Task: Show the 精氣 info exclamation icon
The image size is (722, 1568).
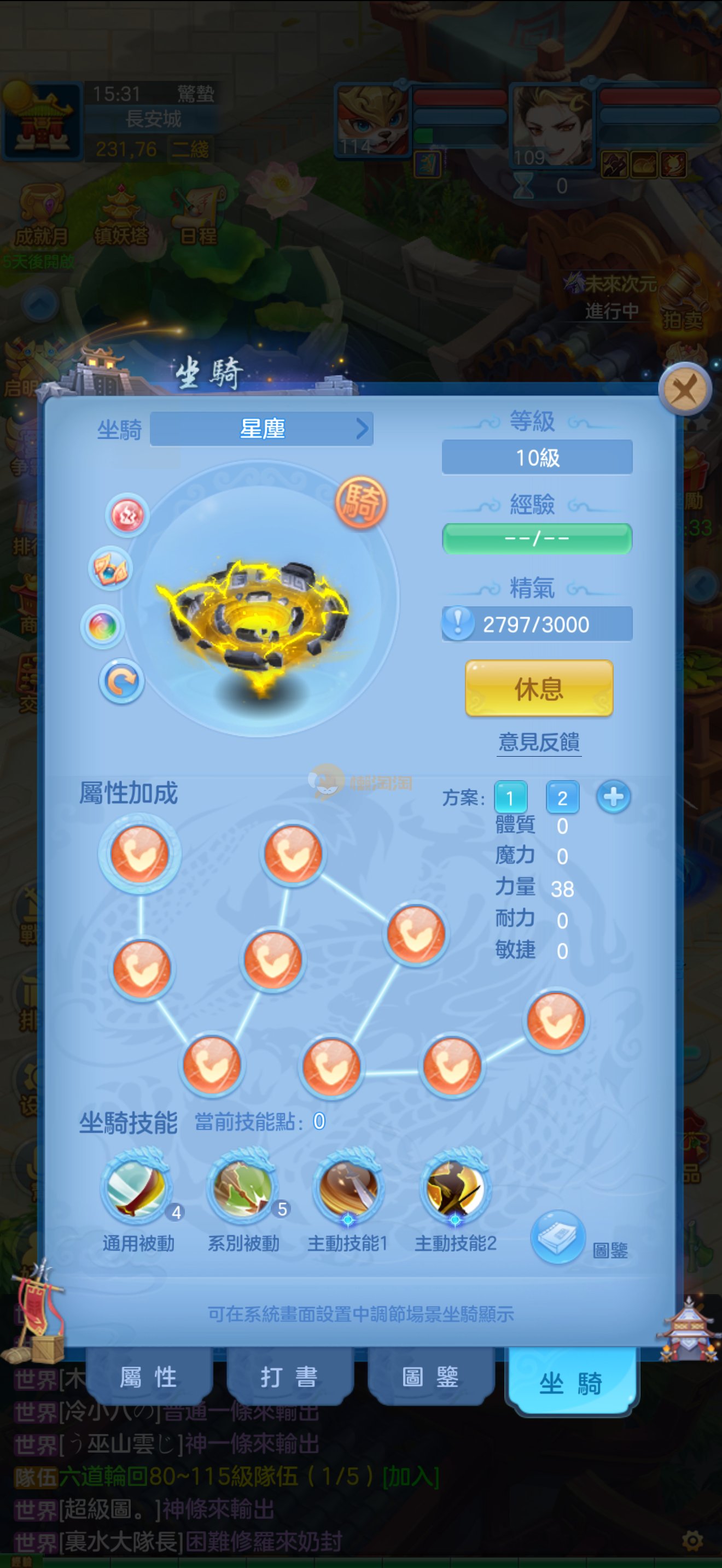Action: [458, 624]
